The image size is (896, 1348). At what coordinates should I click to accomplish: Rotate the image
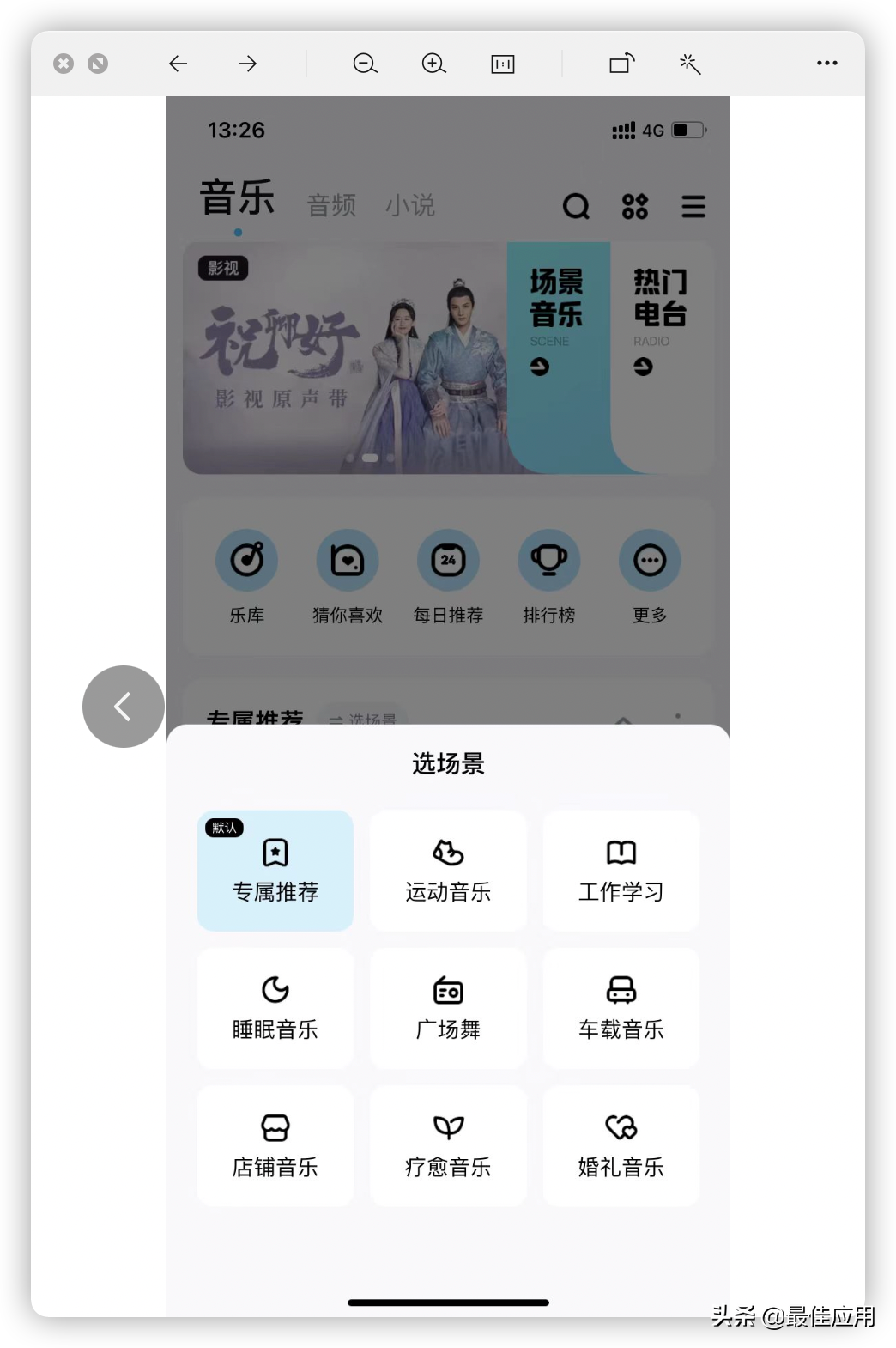point(622,64)
